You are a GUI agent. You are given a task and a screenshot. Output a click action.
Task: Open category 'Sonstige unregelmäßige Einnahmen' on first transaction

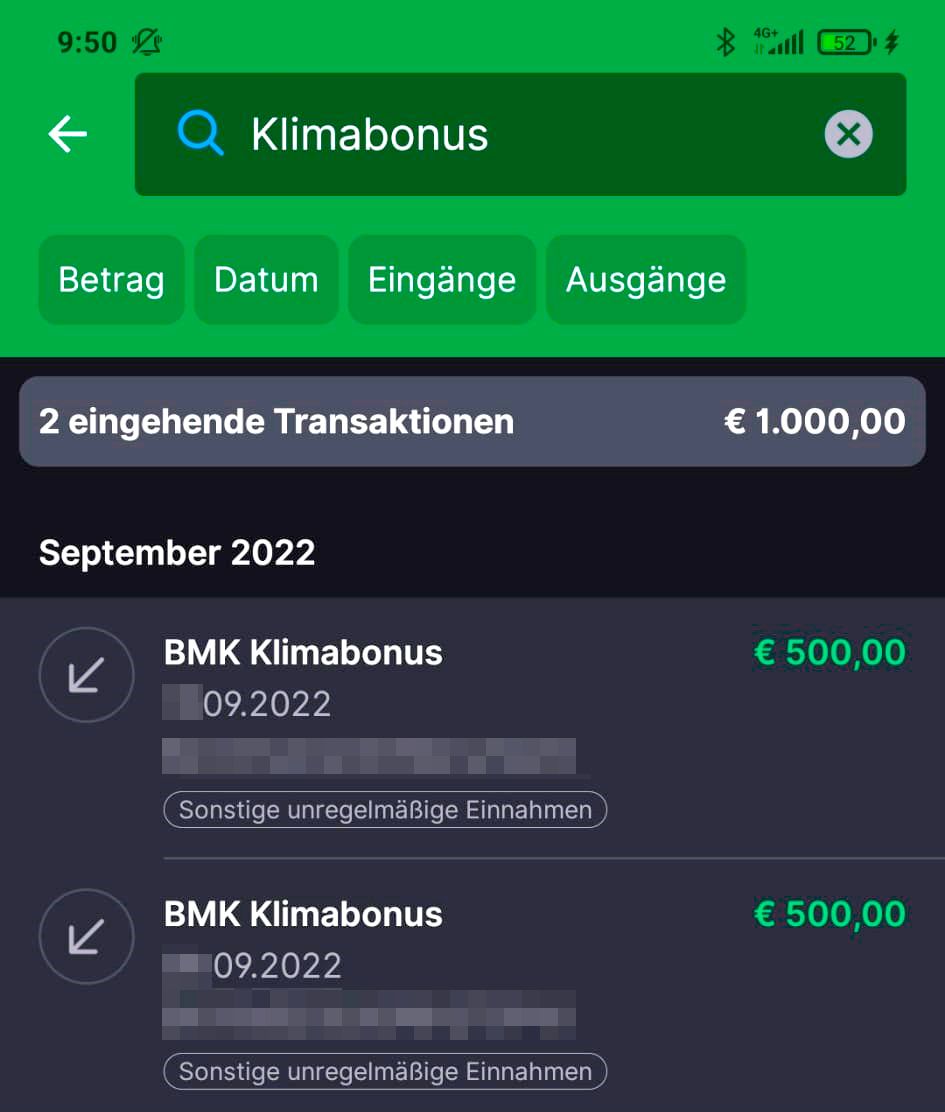[x=385, y=809]
